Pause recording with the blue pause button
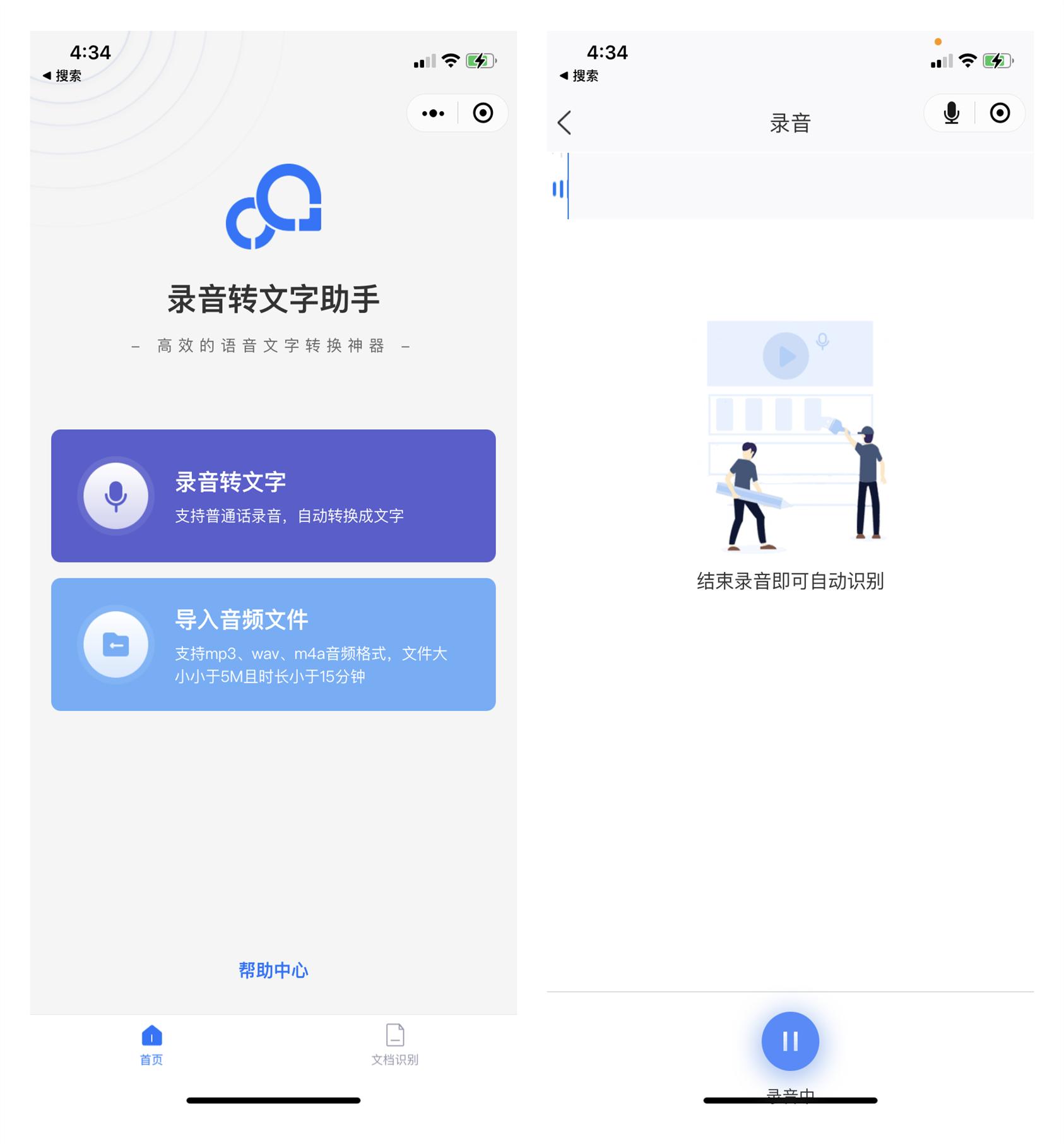Viewport: 1064px width, 1144px height. [x=789, y=1041]
